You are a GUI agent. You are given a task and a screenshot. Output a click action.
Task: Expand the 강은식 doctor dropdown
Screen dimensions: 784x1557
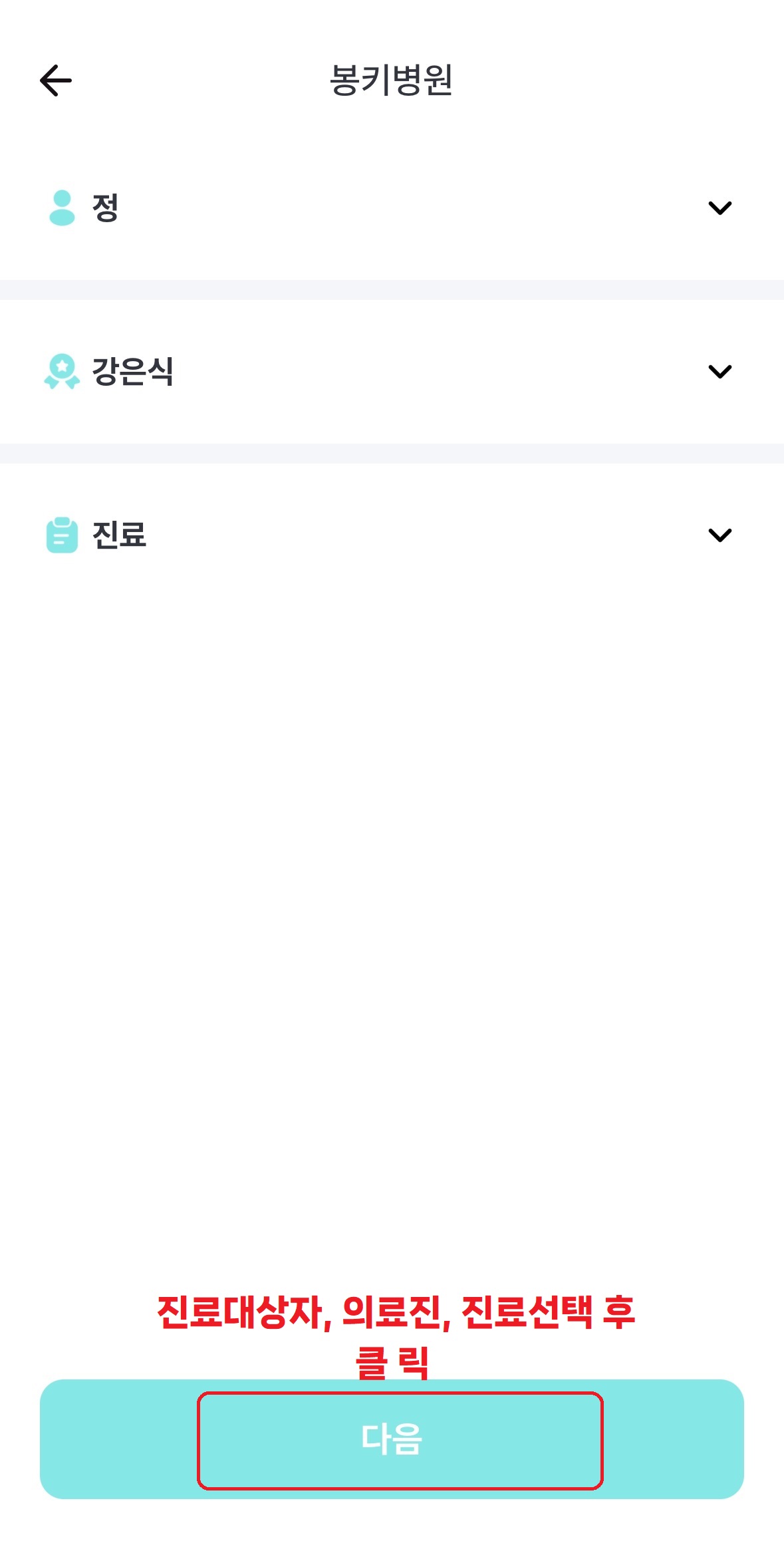(719, 371)
